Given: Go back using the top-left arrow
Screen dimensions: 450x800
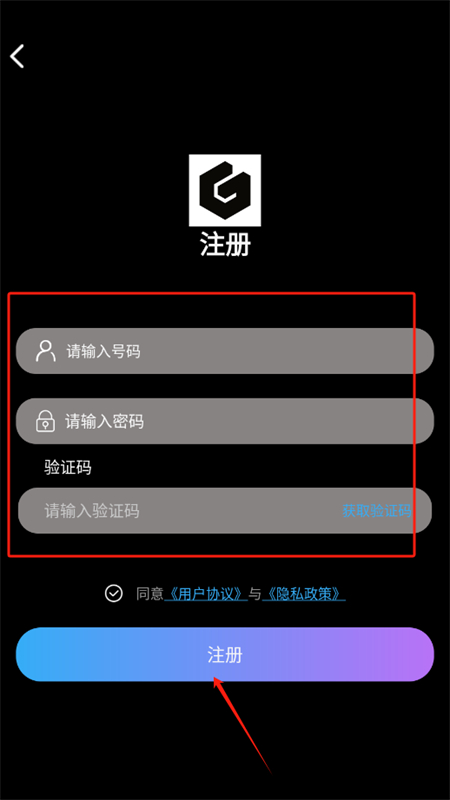Looking at the screenshot, I should tap(17, 56).
